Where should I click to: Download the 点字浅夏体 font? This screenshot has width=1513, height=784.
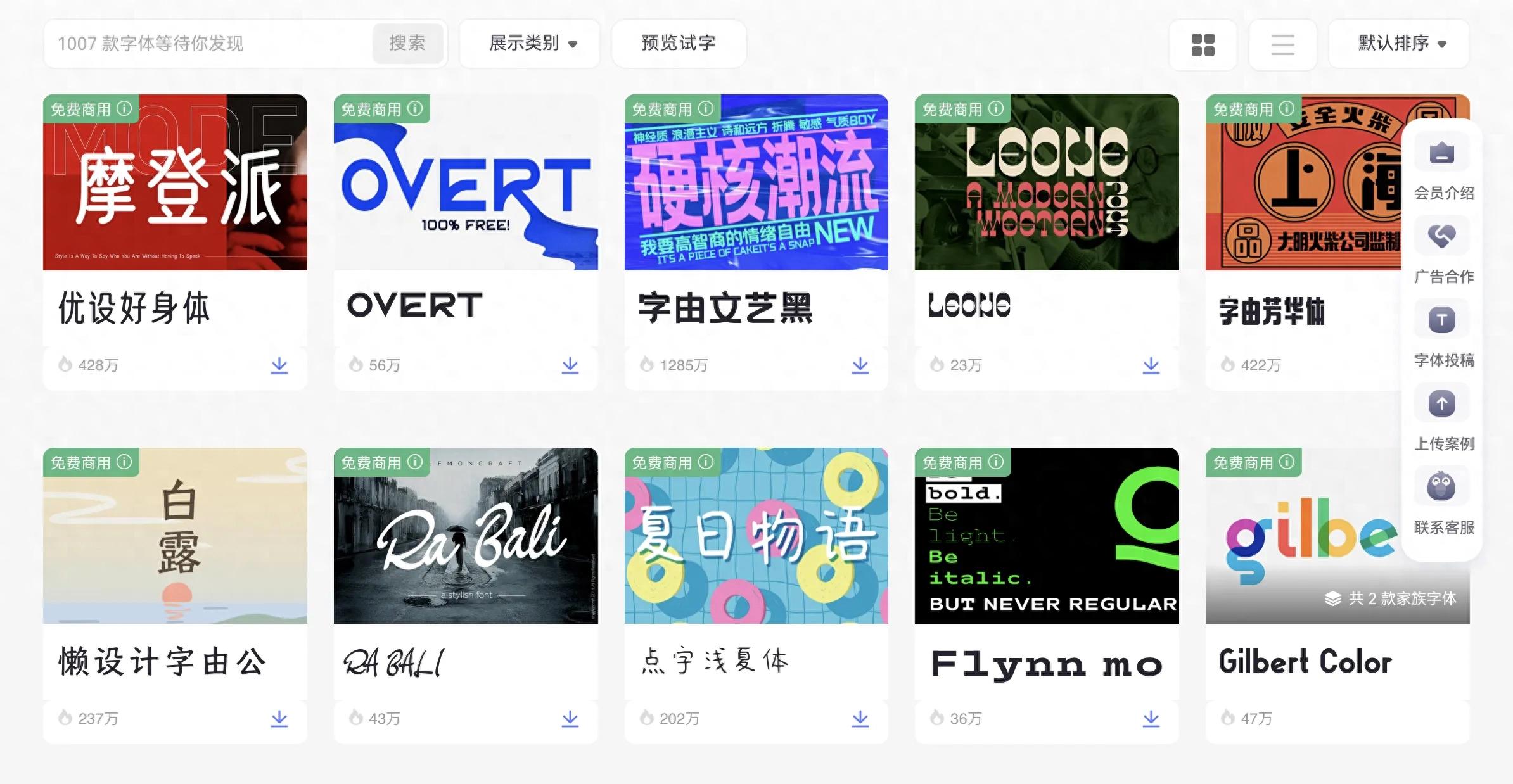(860, 719)
